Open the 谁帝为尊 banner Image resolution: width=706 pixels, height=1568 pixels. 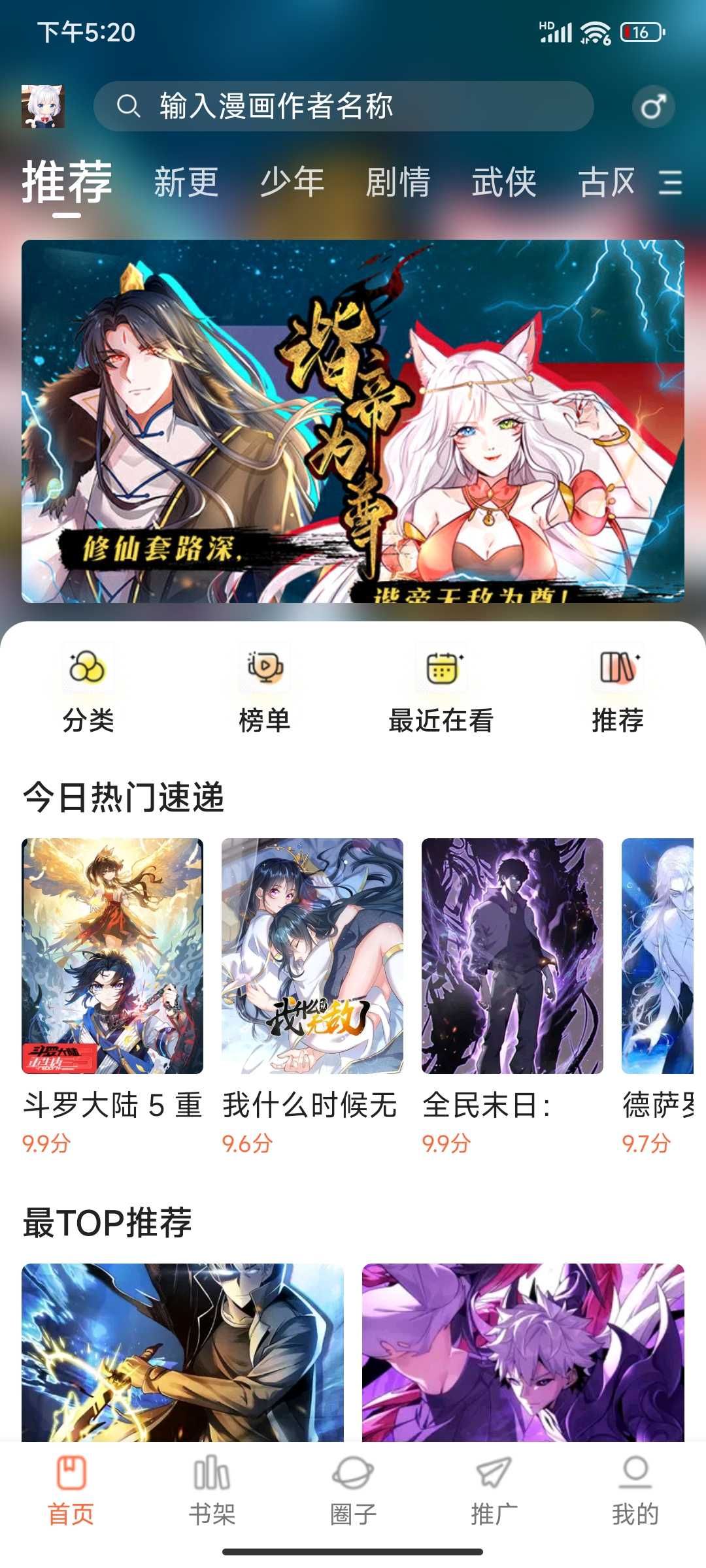(x=353, y=421)
